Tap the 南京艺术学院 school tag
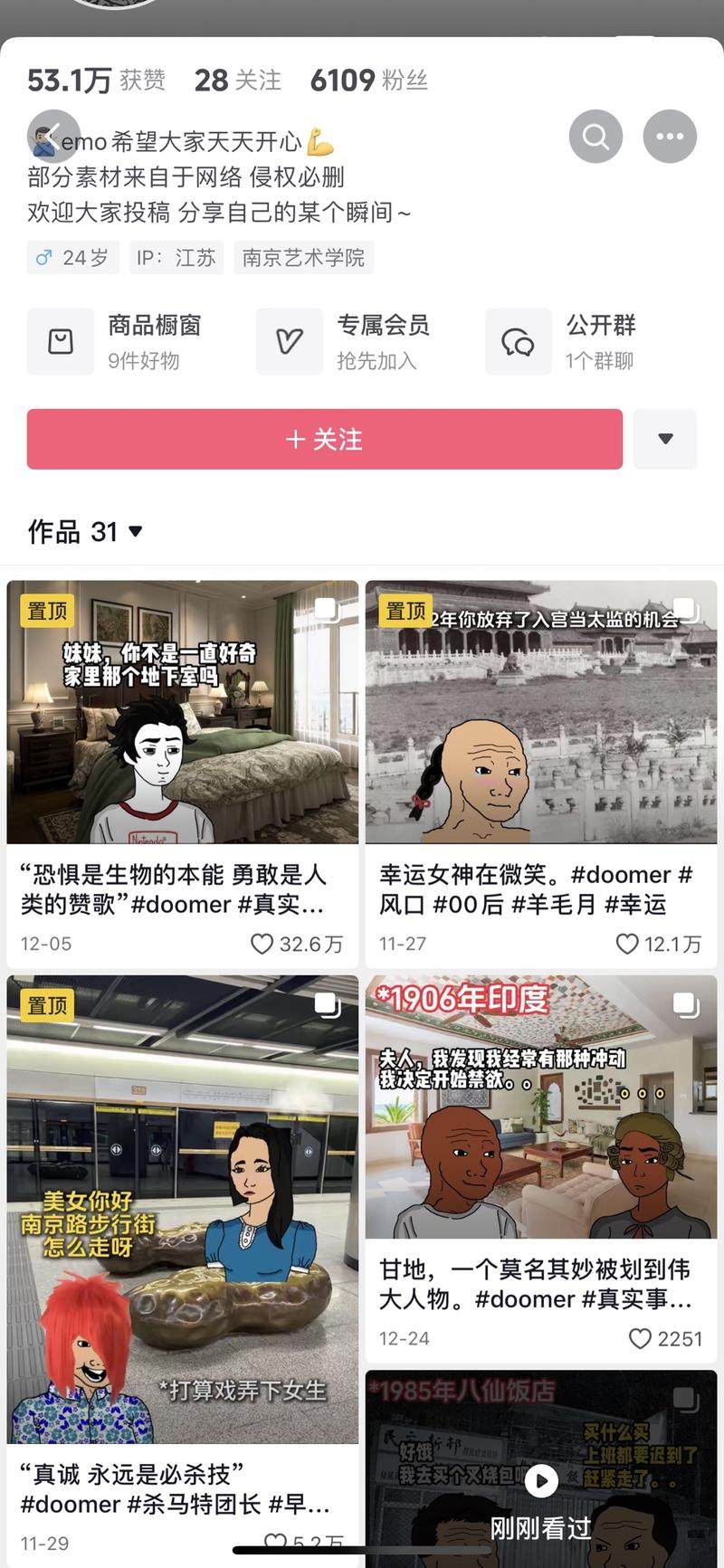 pos(303,258)
